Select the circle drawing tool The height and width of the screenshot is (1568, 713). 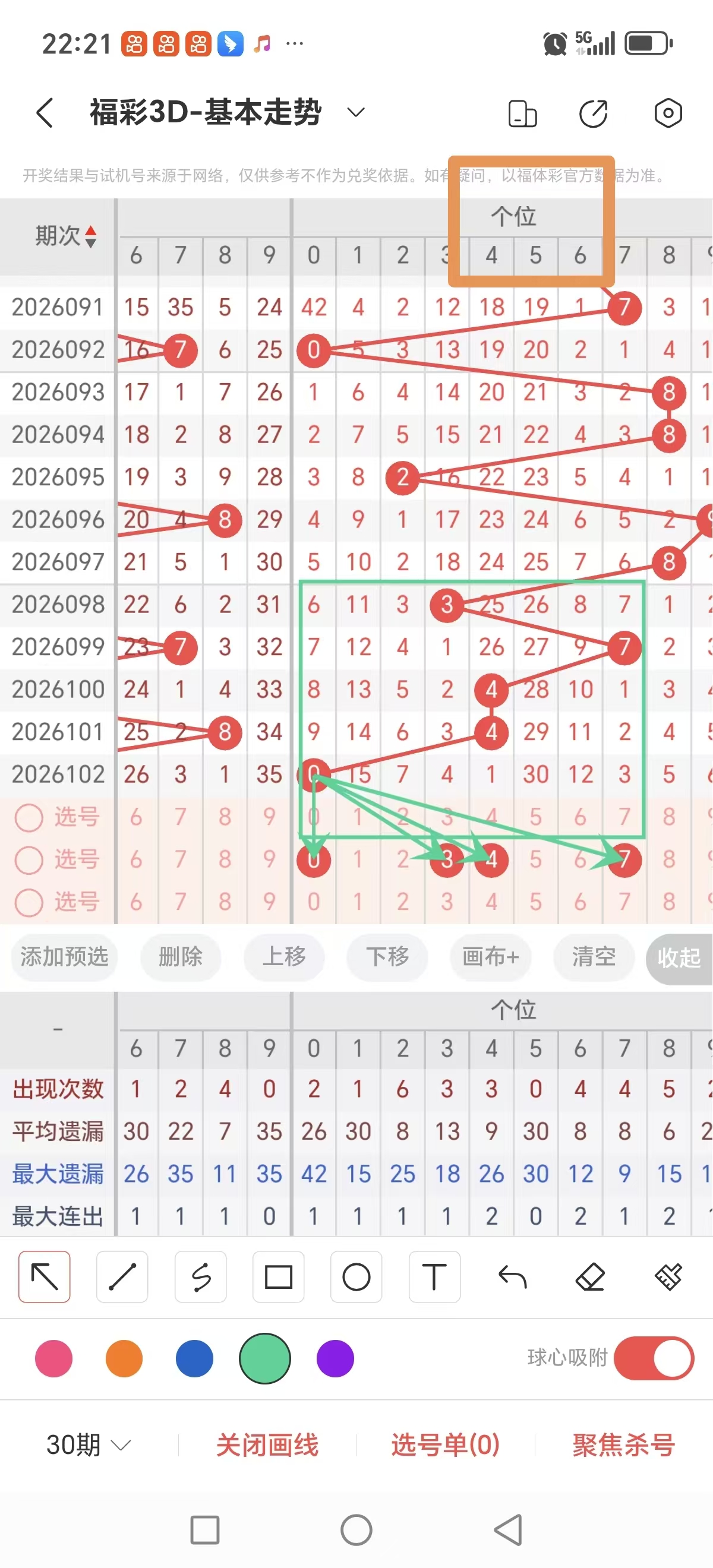(356, 1278)
